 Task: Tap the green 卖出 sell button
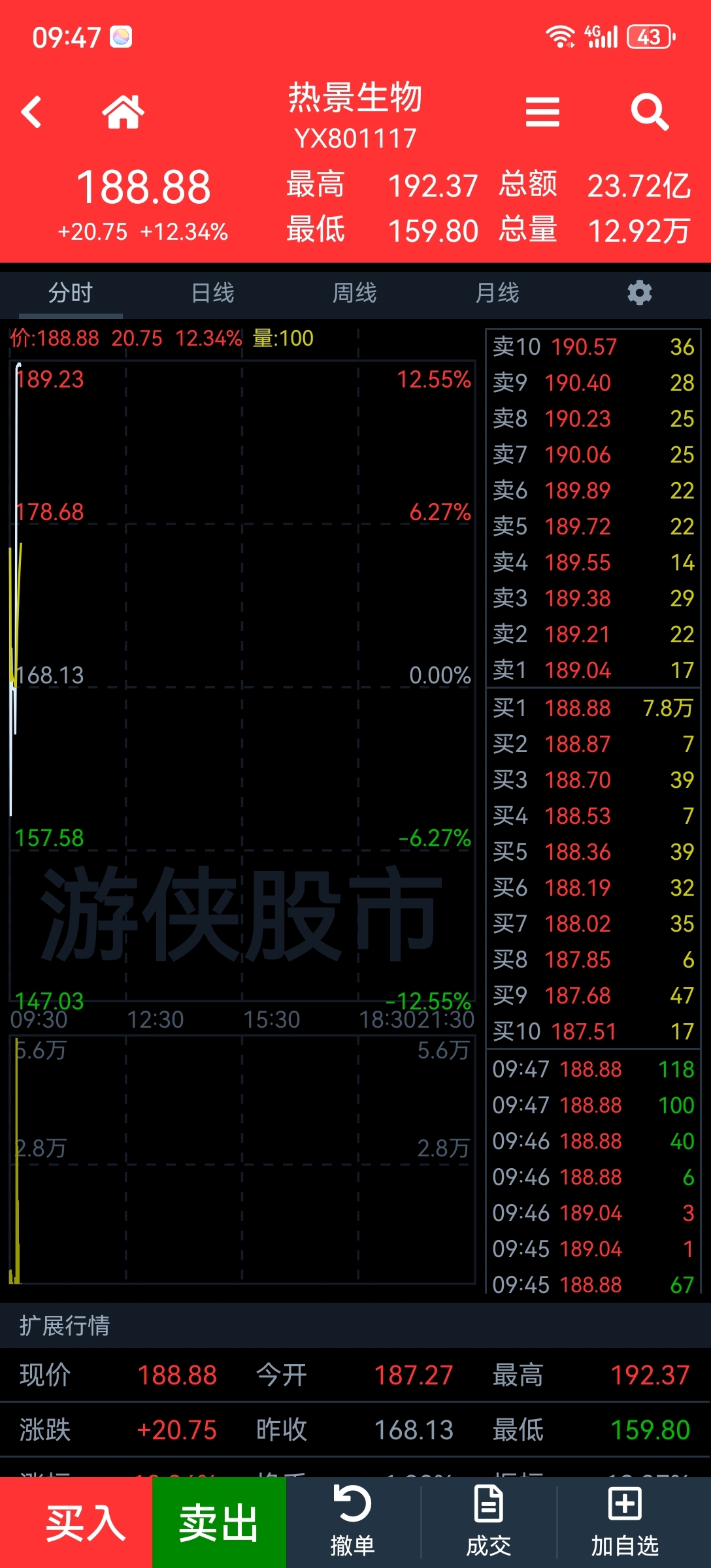pyautogui.click(x=220, y=1522)
